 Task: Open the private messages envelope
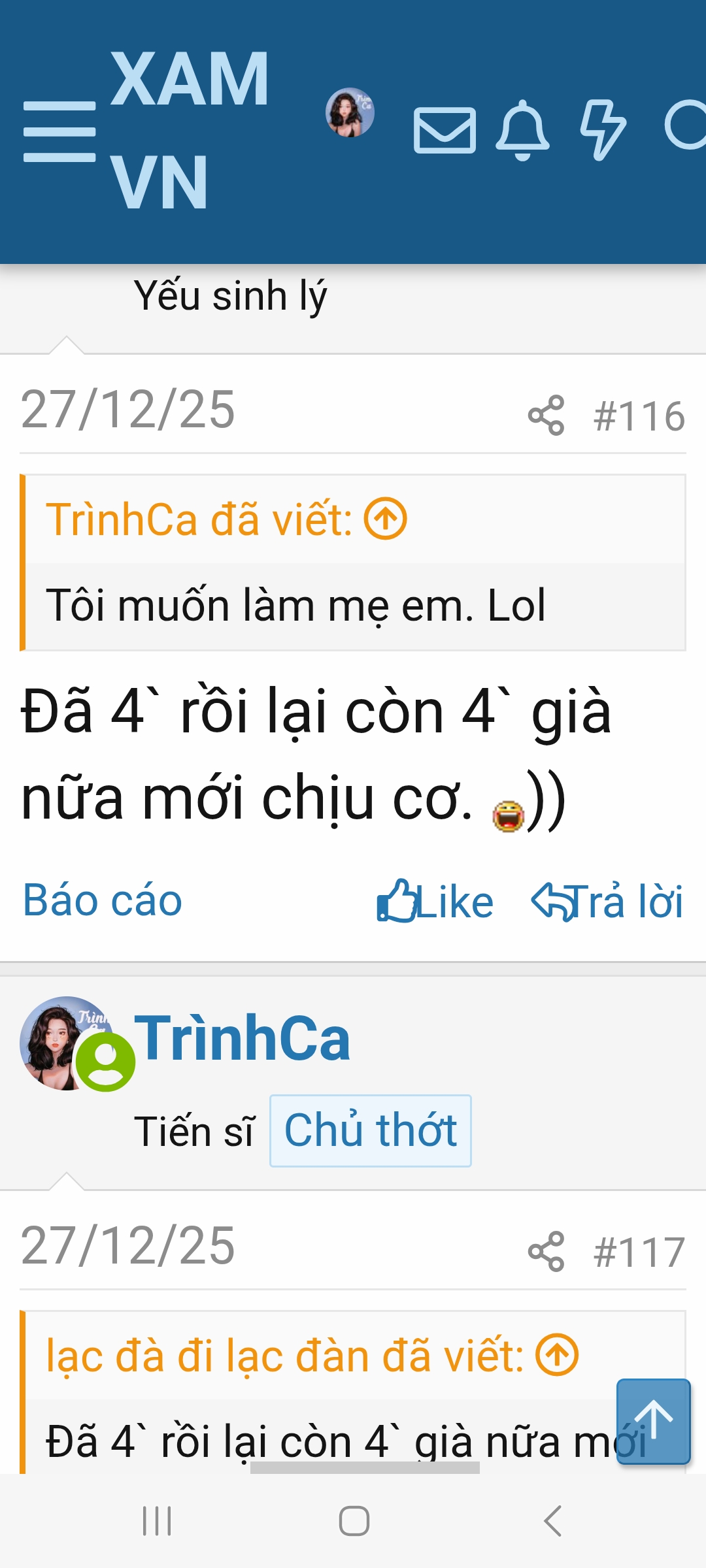click(445, 131)
